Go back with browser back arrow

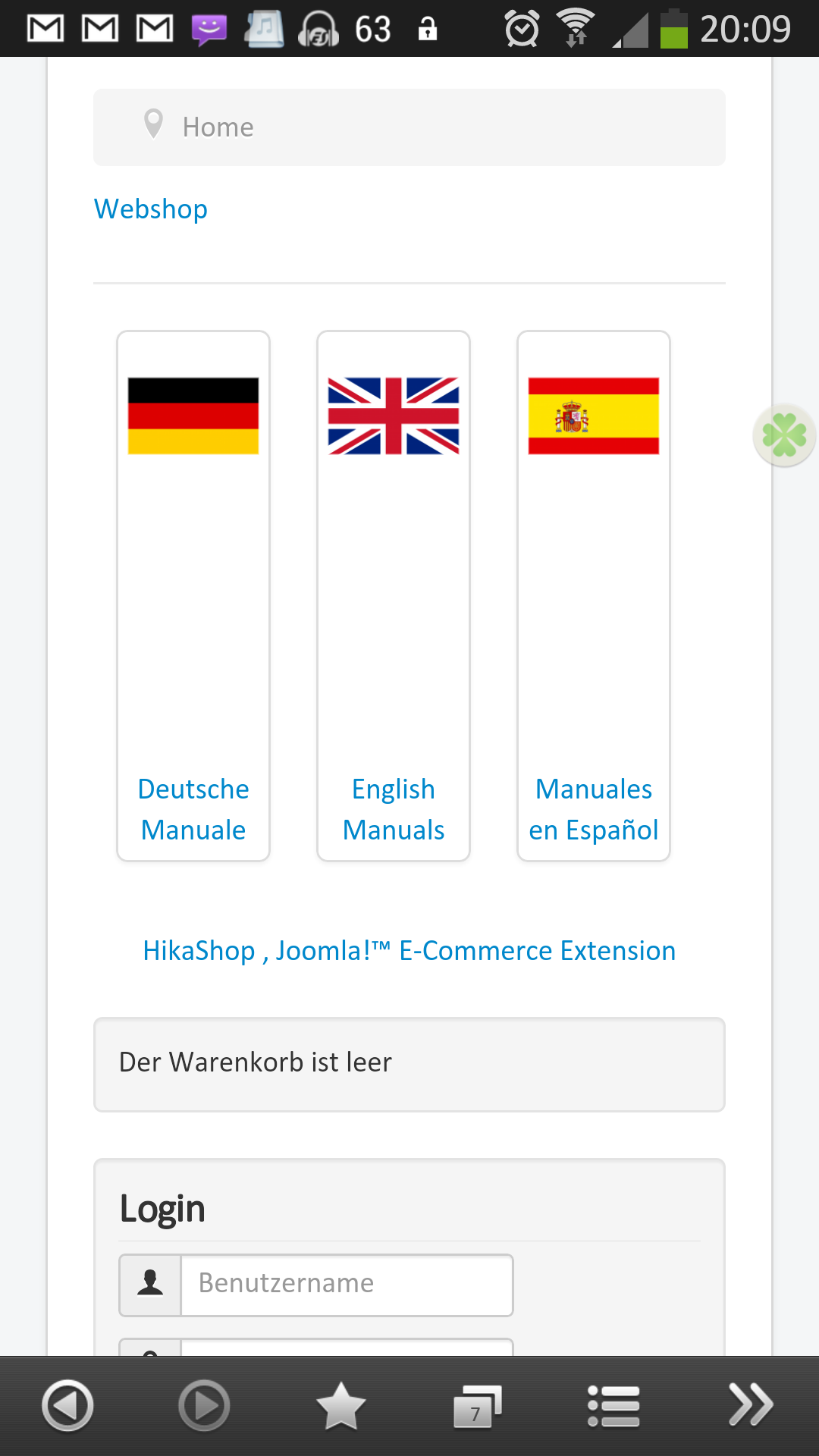(x=67, y=1405)
